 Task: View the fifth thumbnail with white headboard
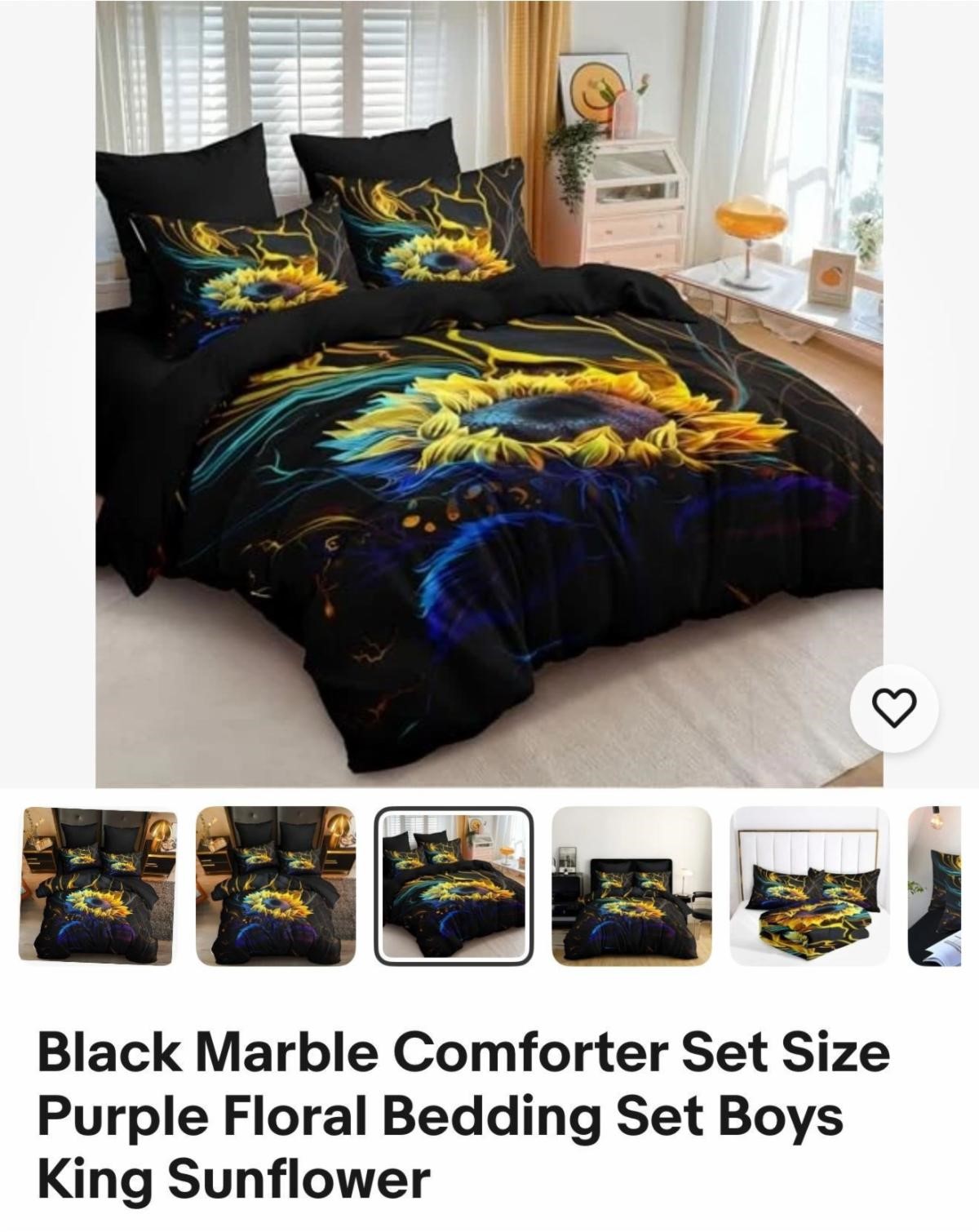click(x=808, y=885)
